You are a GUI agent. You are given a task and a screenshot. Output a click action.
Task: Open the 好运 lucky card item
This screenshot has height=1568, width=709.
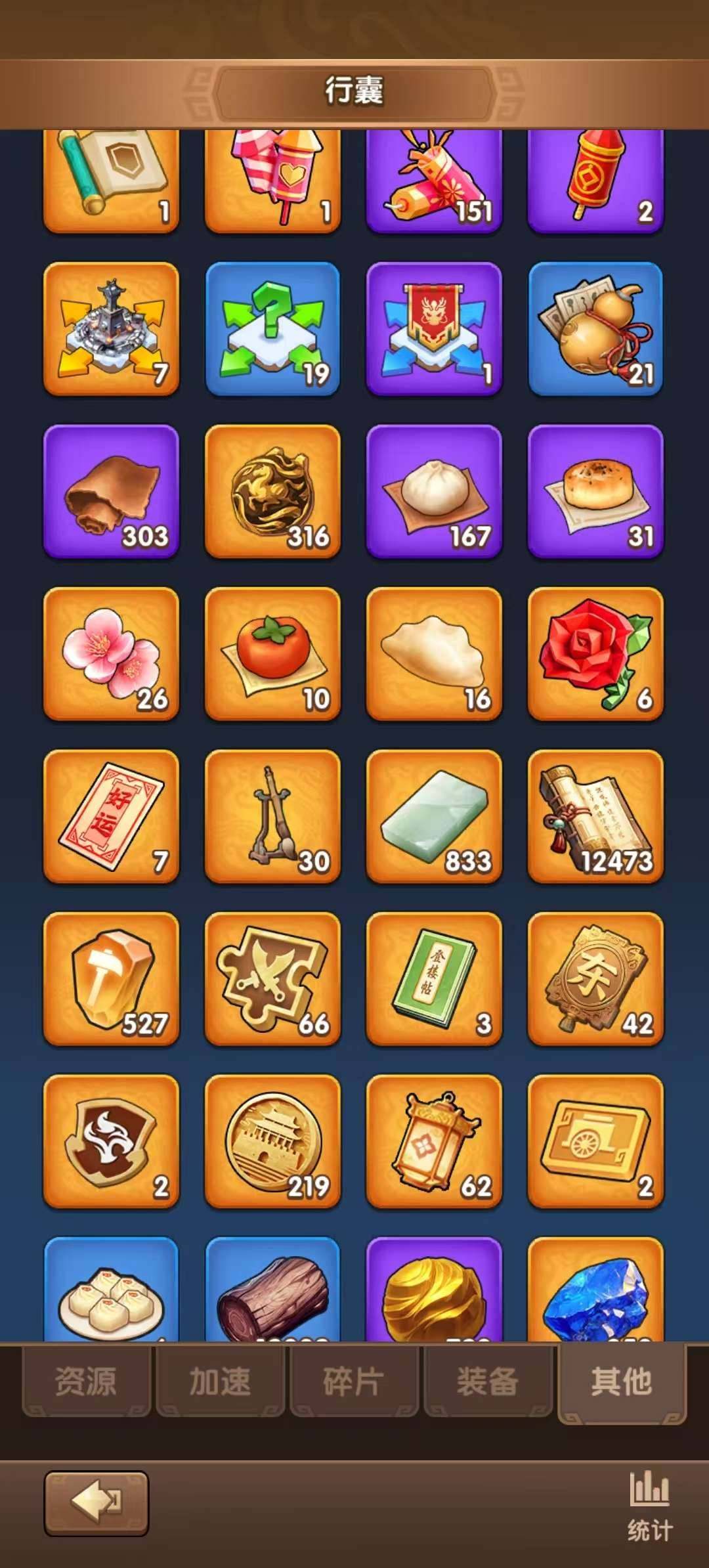111,816
